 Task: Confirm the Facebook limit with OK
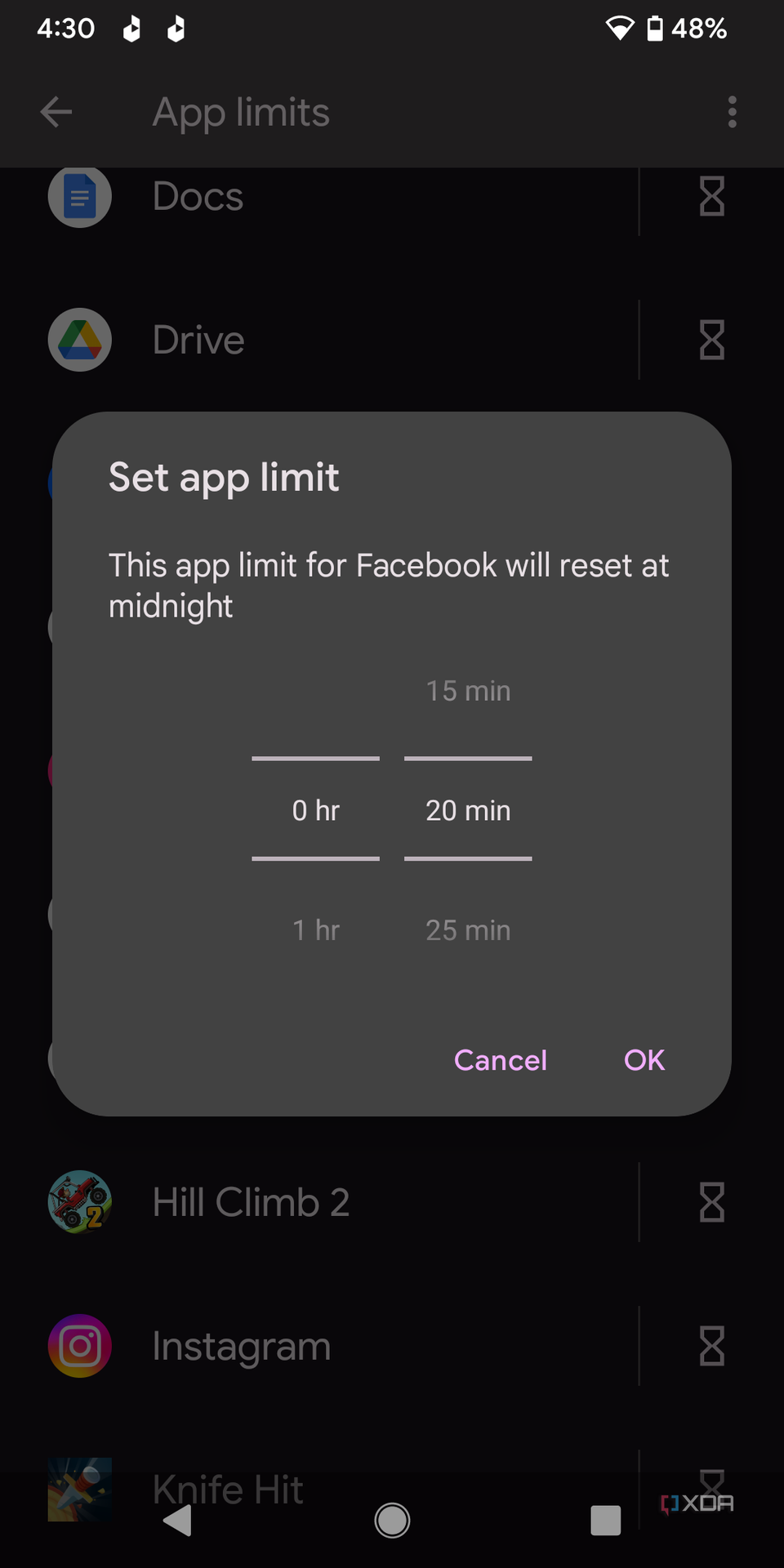click(644, 1060)
